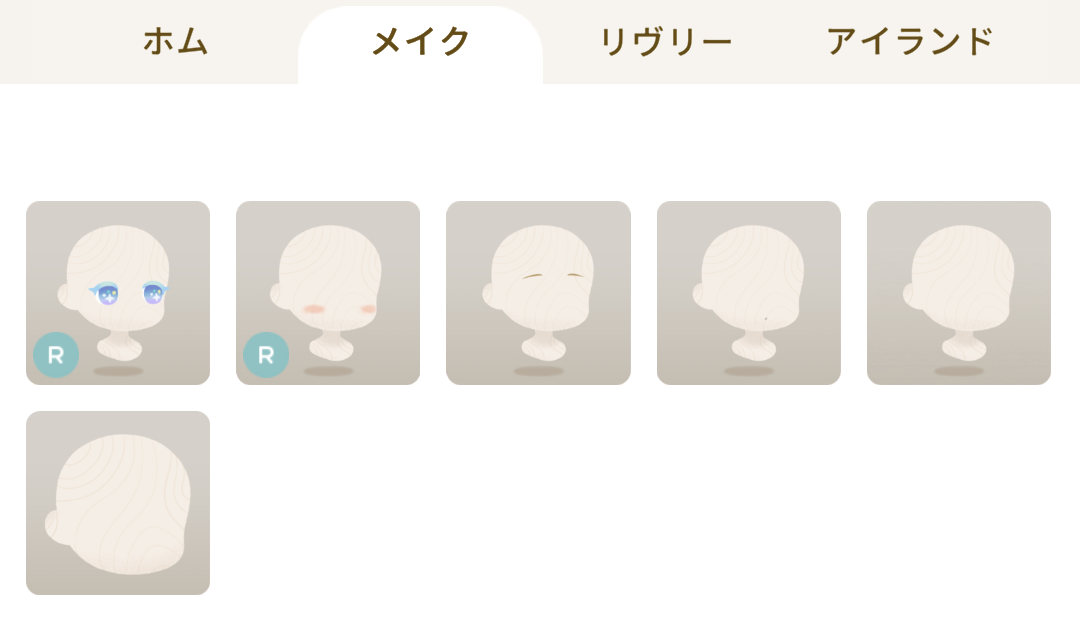The image size is (1080, 642).
Task: Pick the small beauty mark item
Action: point(748,293)
